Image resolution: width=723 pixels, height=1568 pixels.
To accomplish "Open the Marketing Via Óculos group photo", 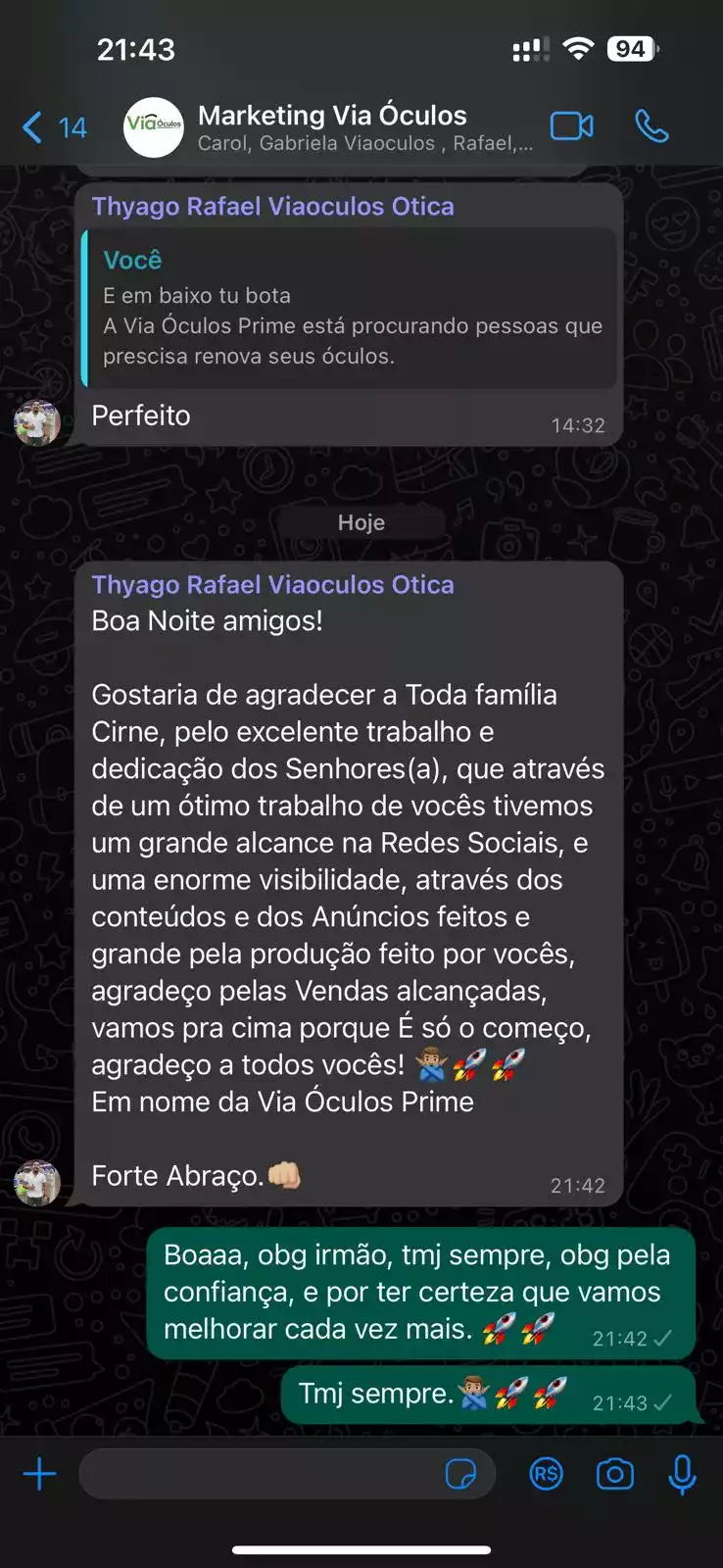I will tap(153, 126).
